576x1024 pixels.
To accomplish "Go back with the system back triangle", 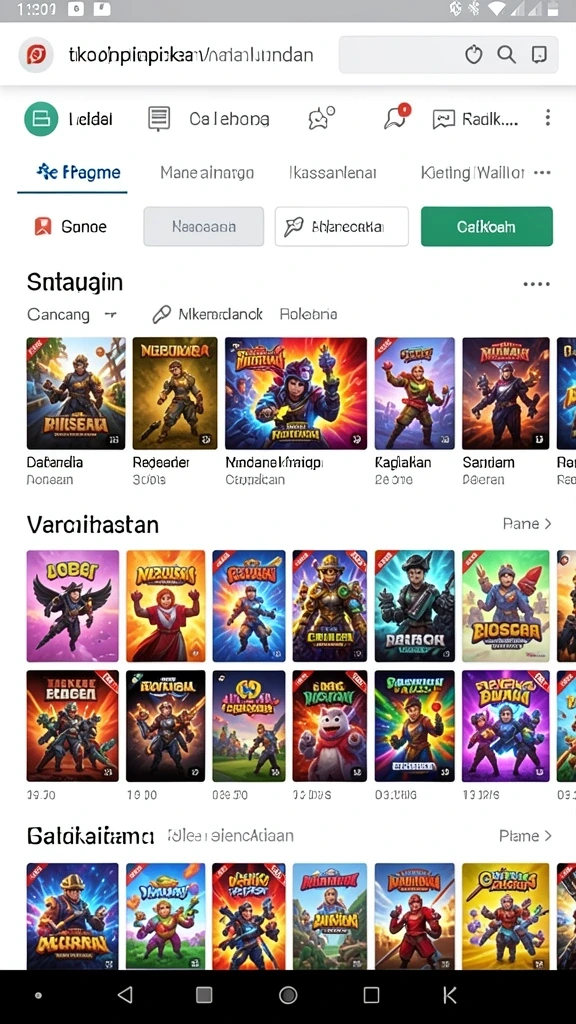I will point(125,995).
